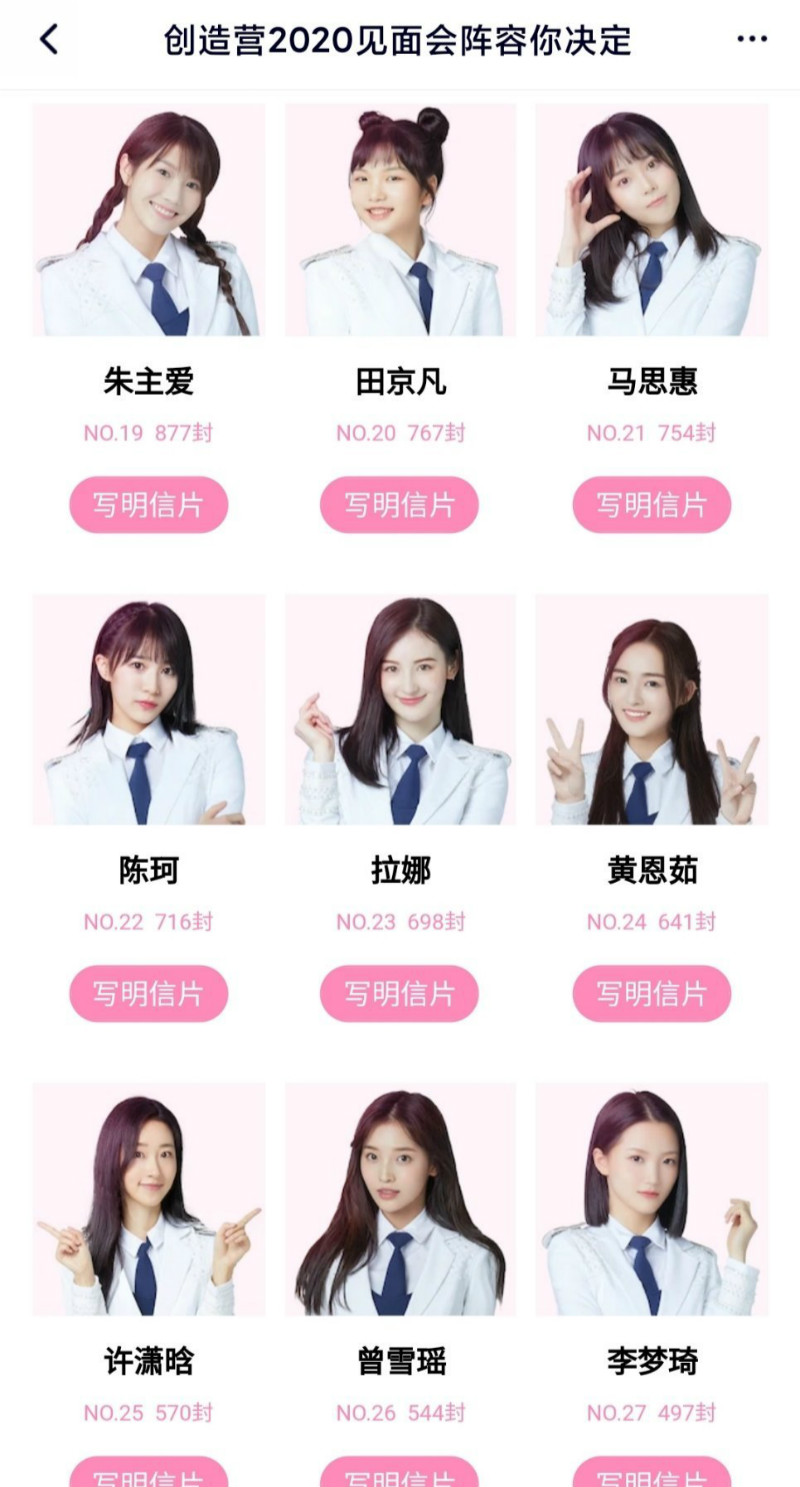Open 李梦琦's photo tile

652,1198
